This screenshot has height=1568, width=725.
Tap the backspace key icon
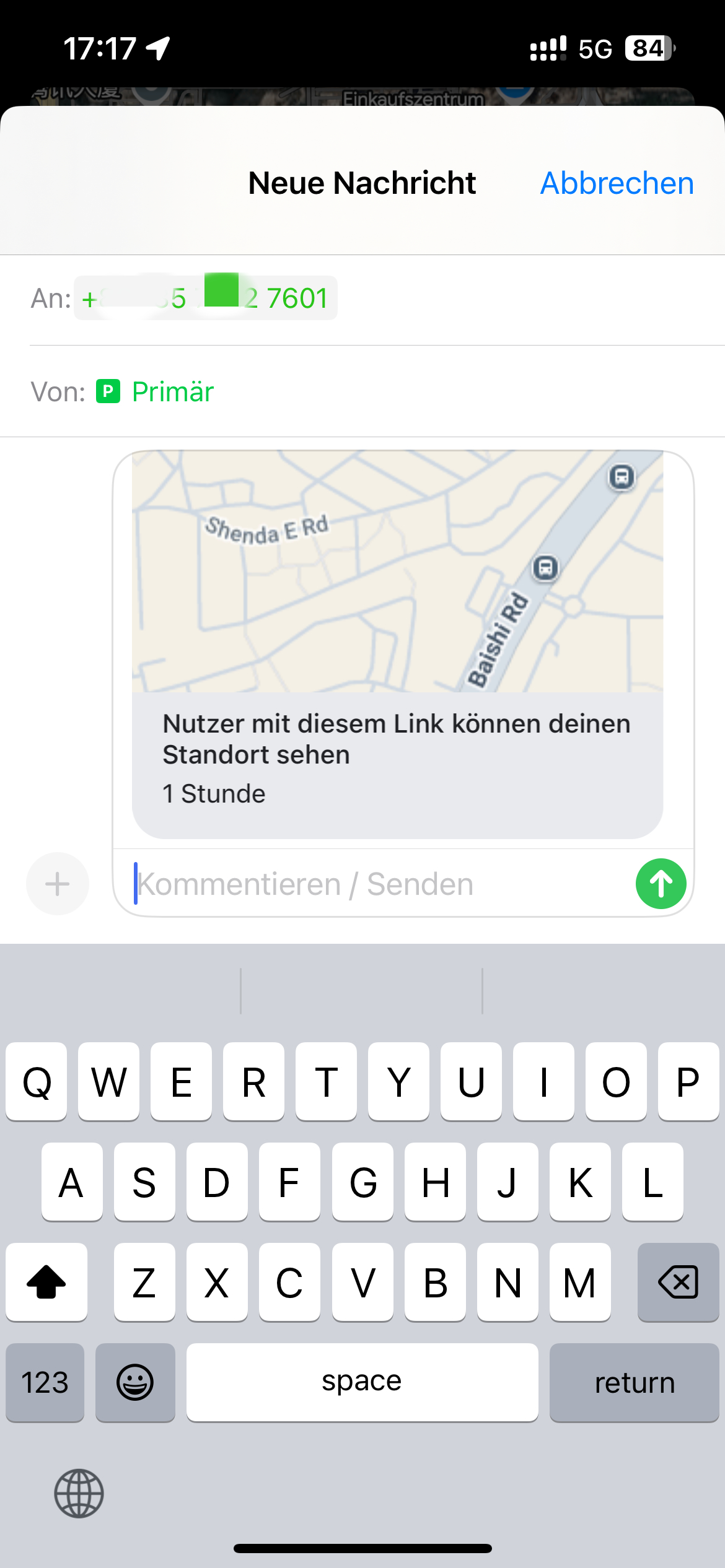click(677, 1283)
